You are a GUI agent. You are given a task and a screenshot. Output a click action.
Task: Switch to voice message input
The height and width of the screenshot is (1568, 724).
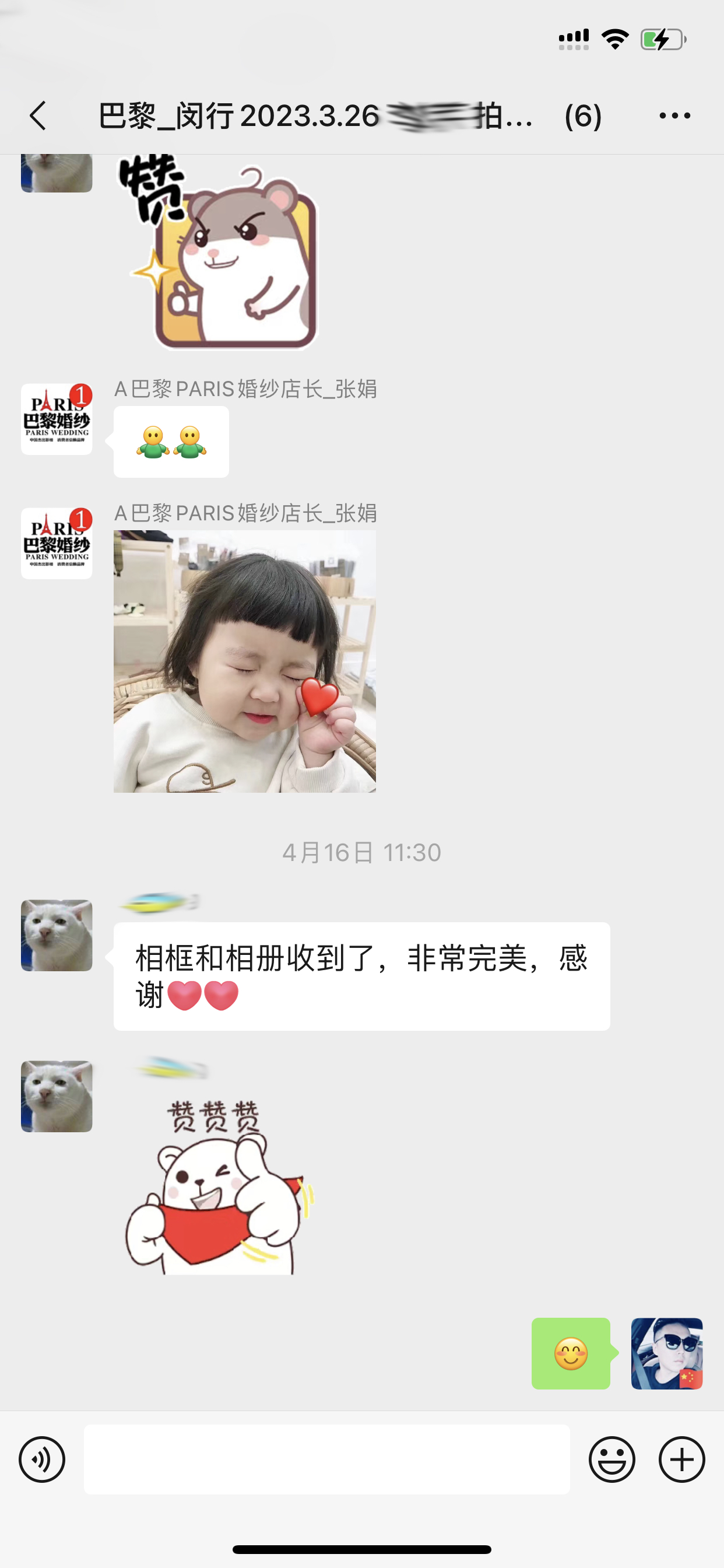pos(42,1459)
